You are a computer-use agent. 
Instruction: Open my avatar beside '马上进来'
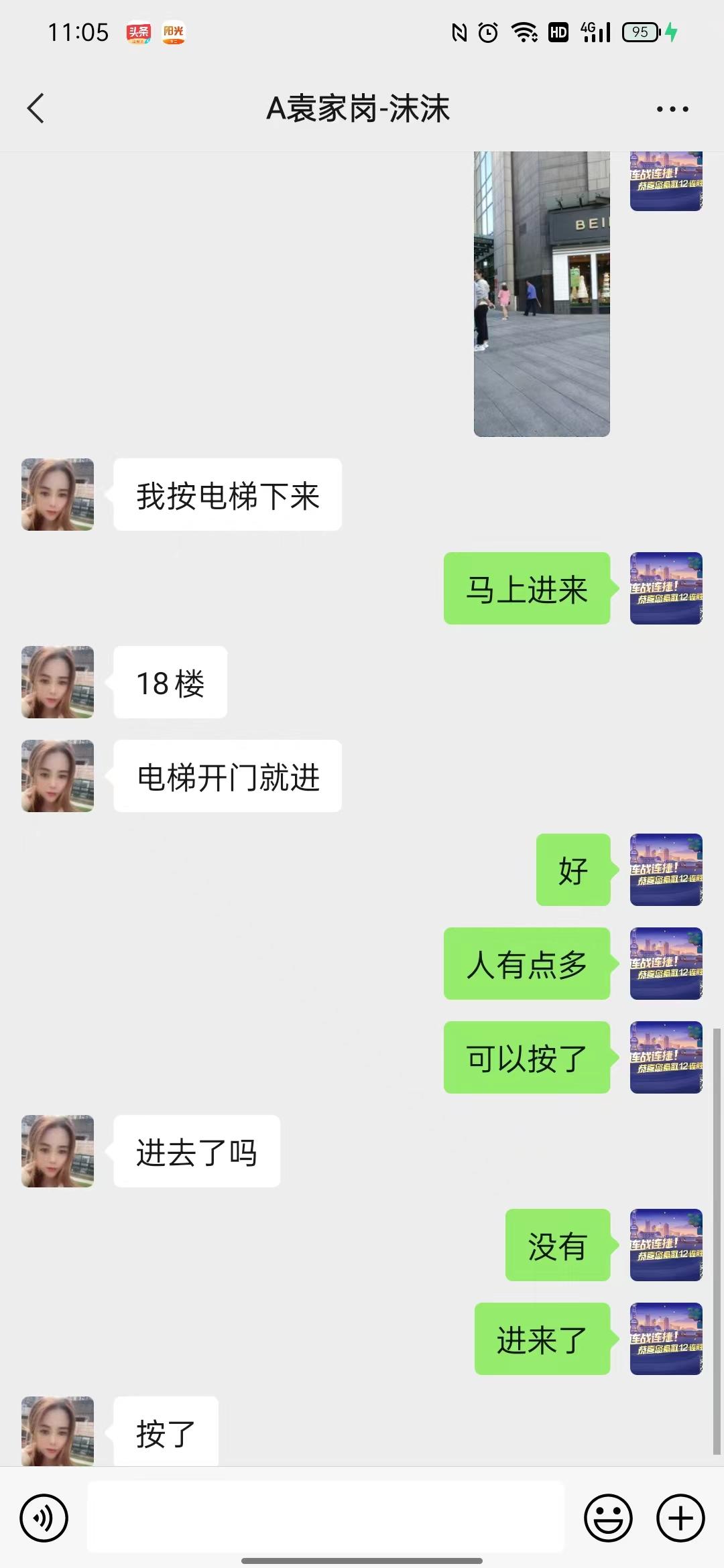[x=666, y=588]
